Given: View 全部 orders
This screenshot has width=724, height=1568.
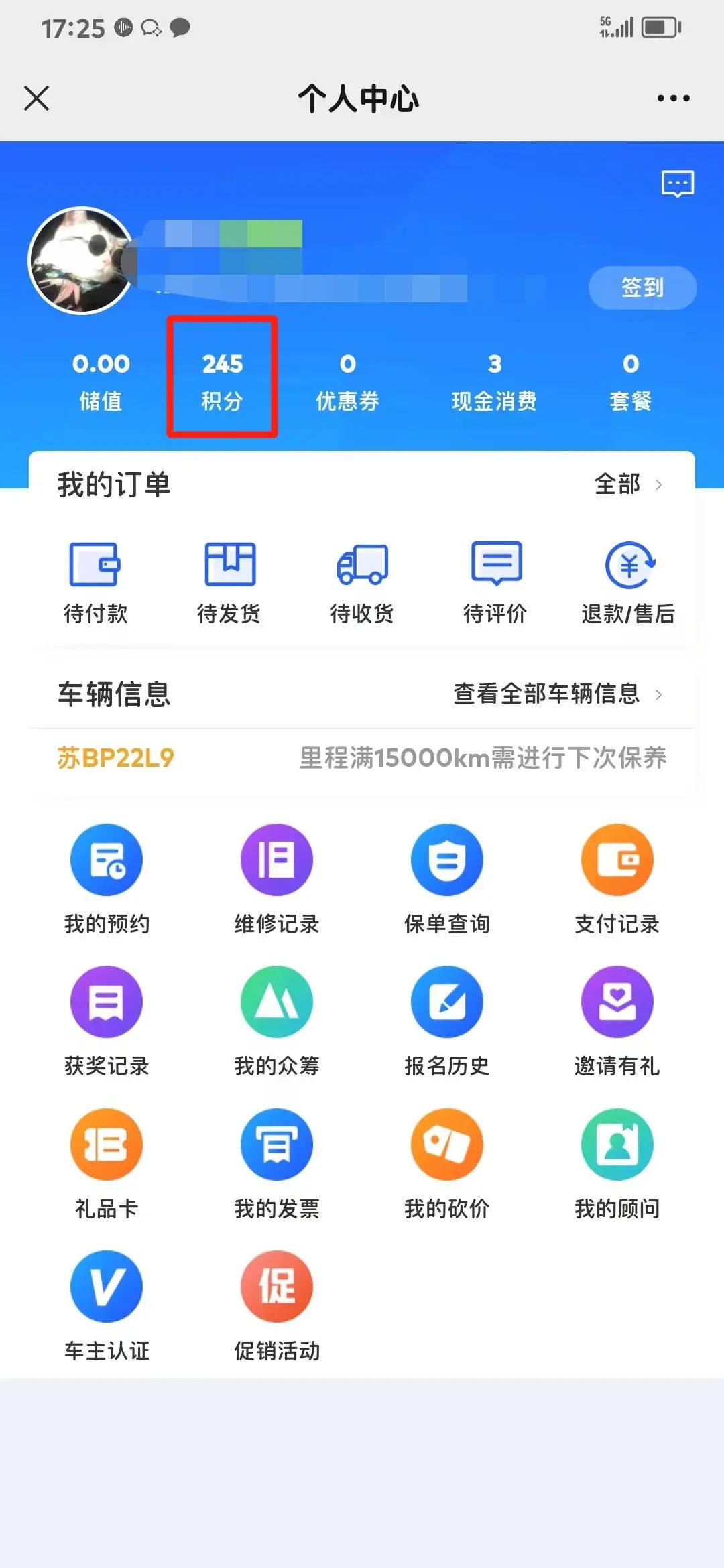Looking at the screenshot, I should 627,484.
